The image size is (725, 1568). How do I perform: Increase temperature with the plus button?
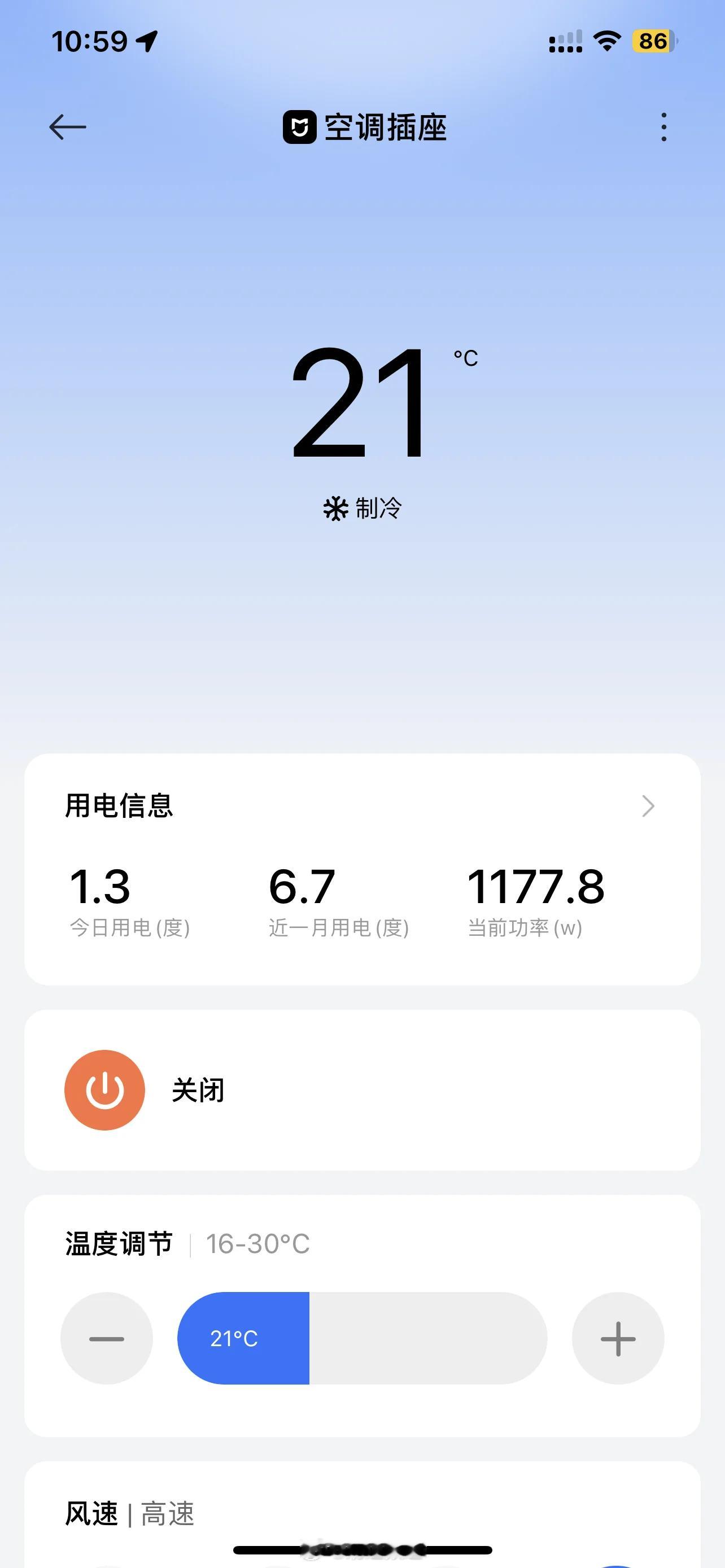click(618, 1338)
